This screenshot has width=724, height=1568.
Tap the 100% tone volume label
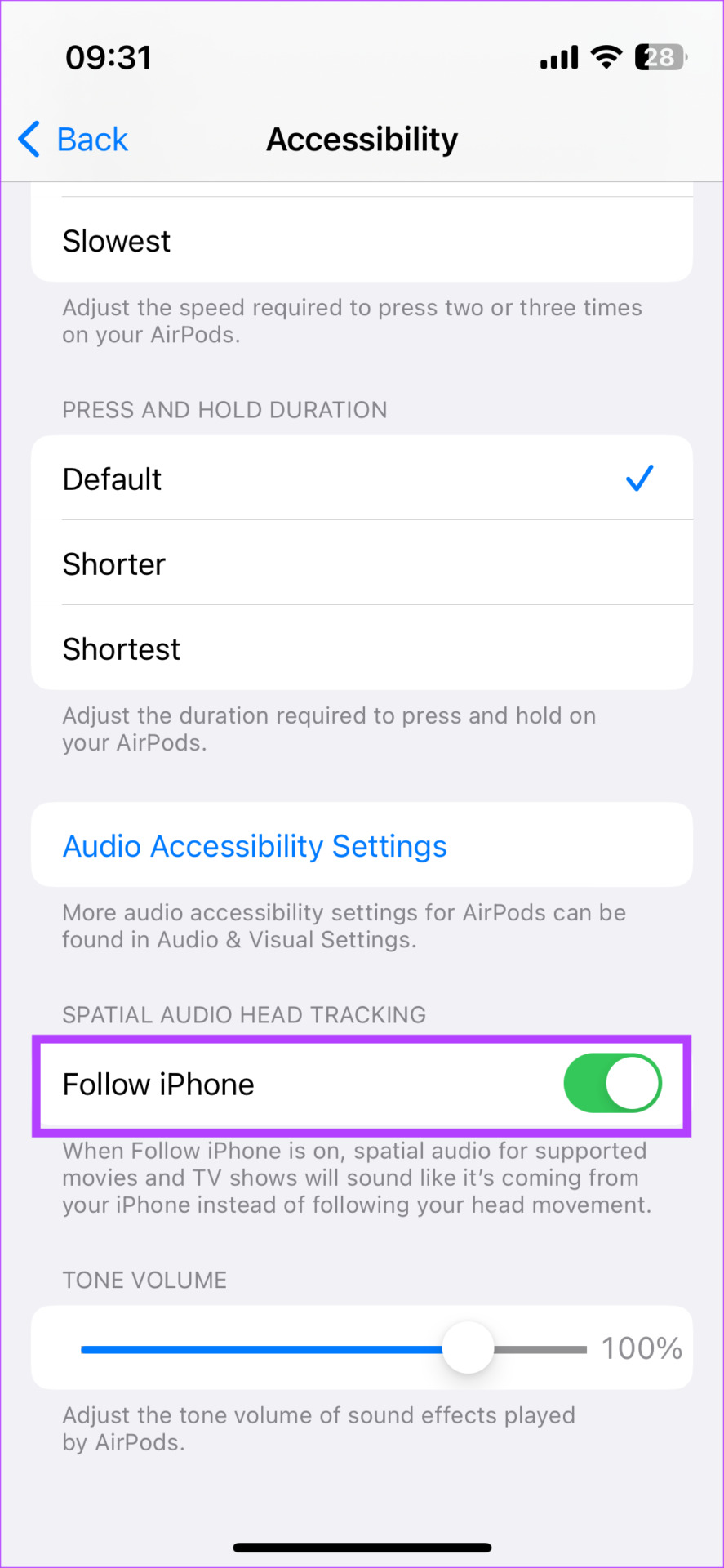[x=642, y=1347]
